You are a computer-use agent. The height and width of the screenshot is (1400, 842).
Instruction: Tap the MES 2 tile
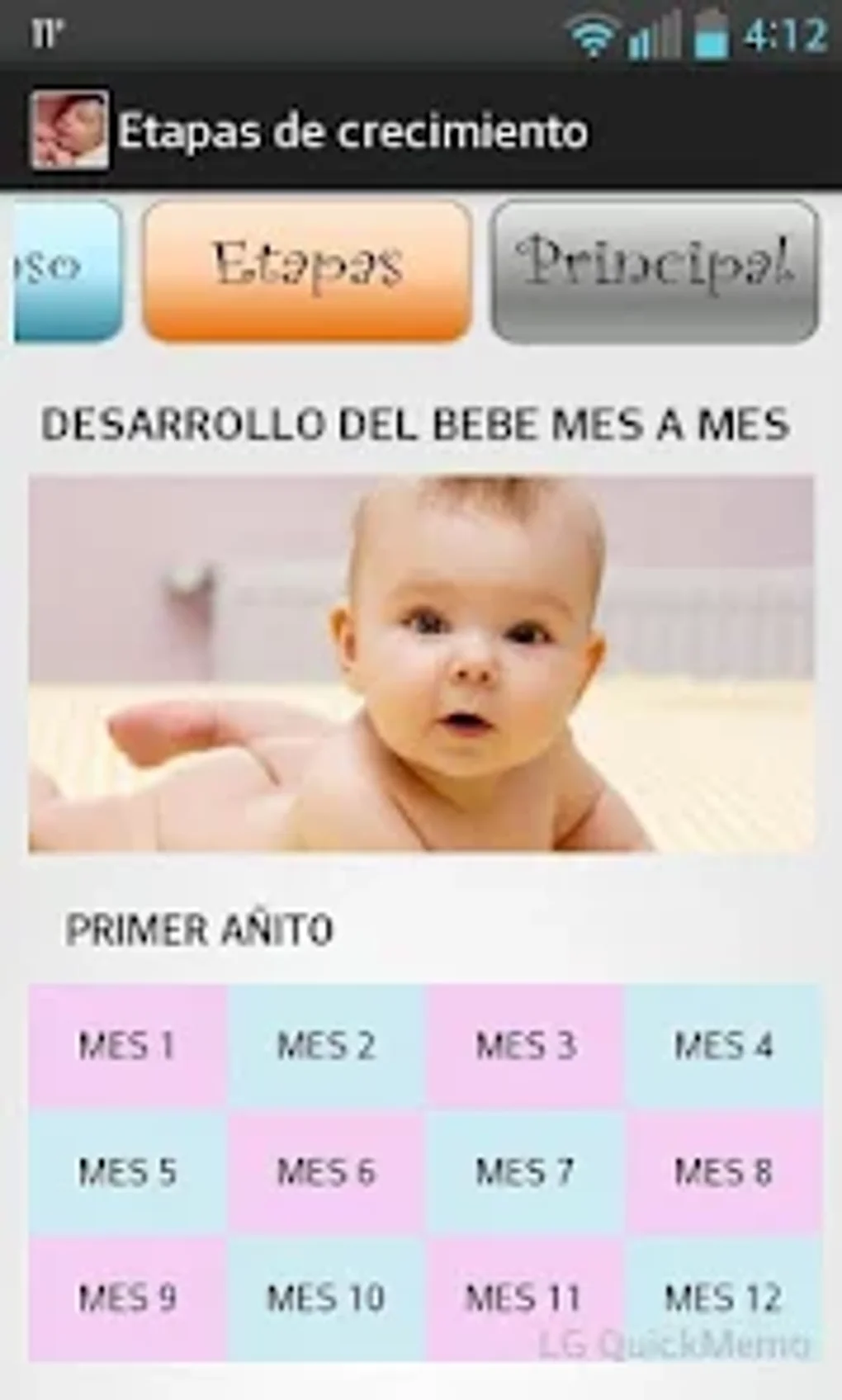[326, 1046]
